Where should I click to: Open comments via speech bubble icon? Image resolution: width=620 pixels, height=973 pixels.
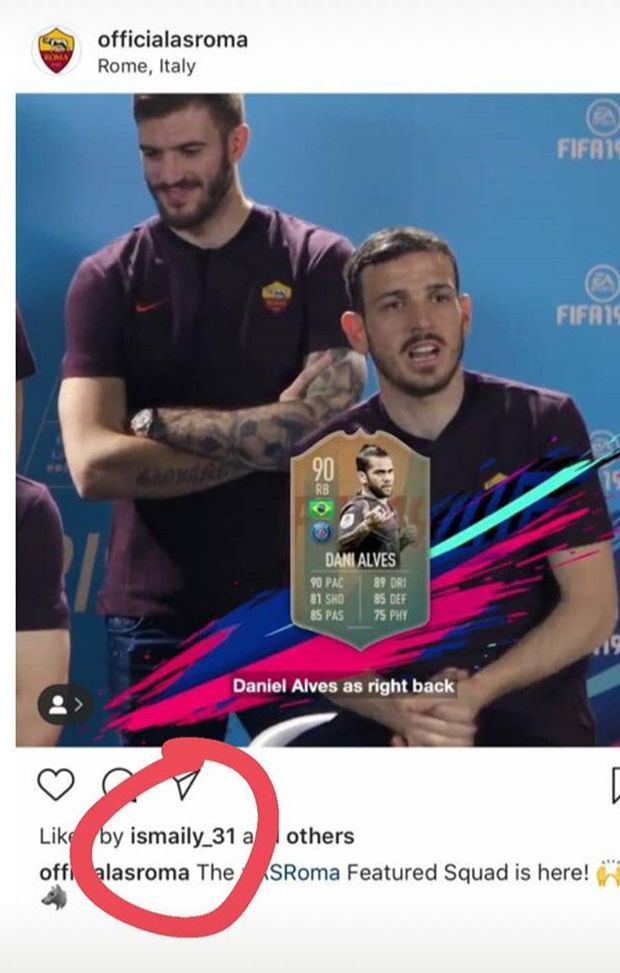[x=118, y=783]
